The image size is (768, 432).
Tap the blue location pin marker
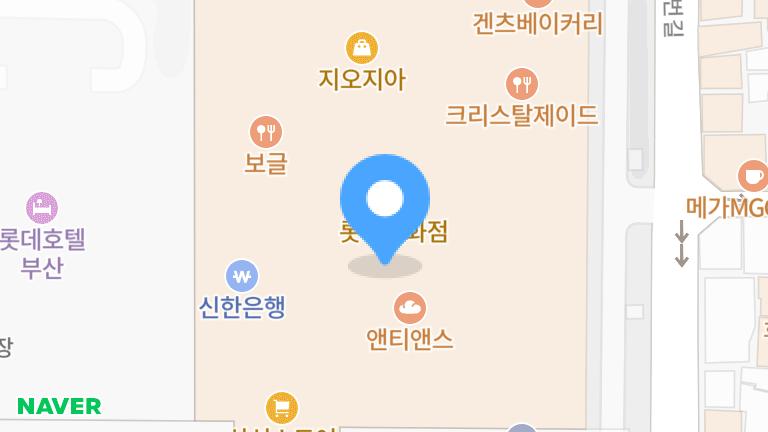coord(385,200)
